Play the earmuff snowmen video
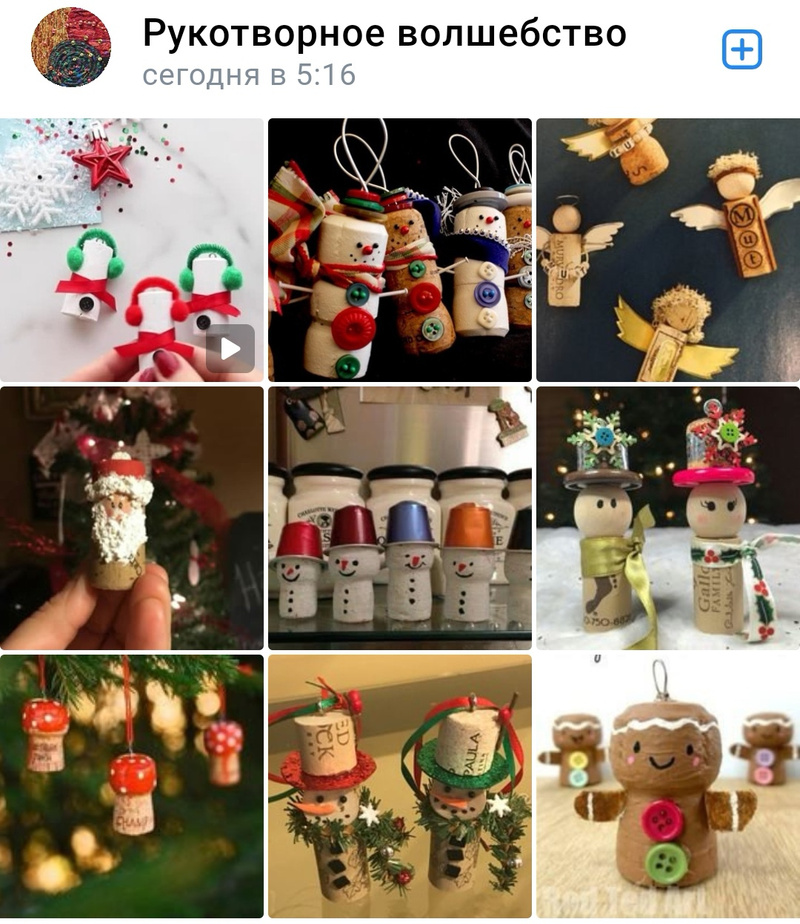 (230, 348)
